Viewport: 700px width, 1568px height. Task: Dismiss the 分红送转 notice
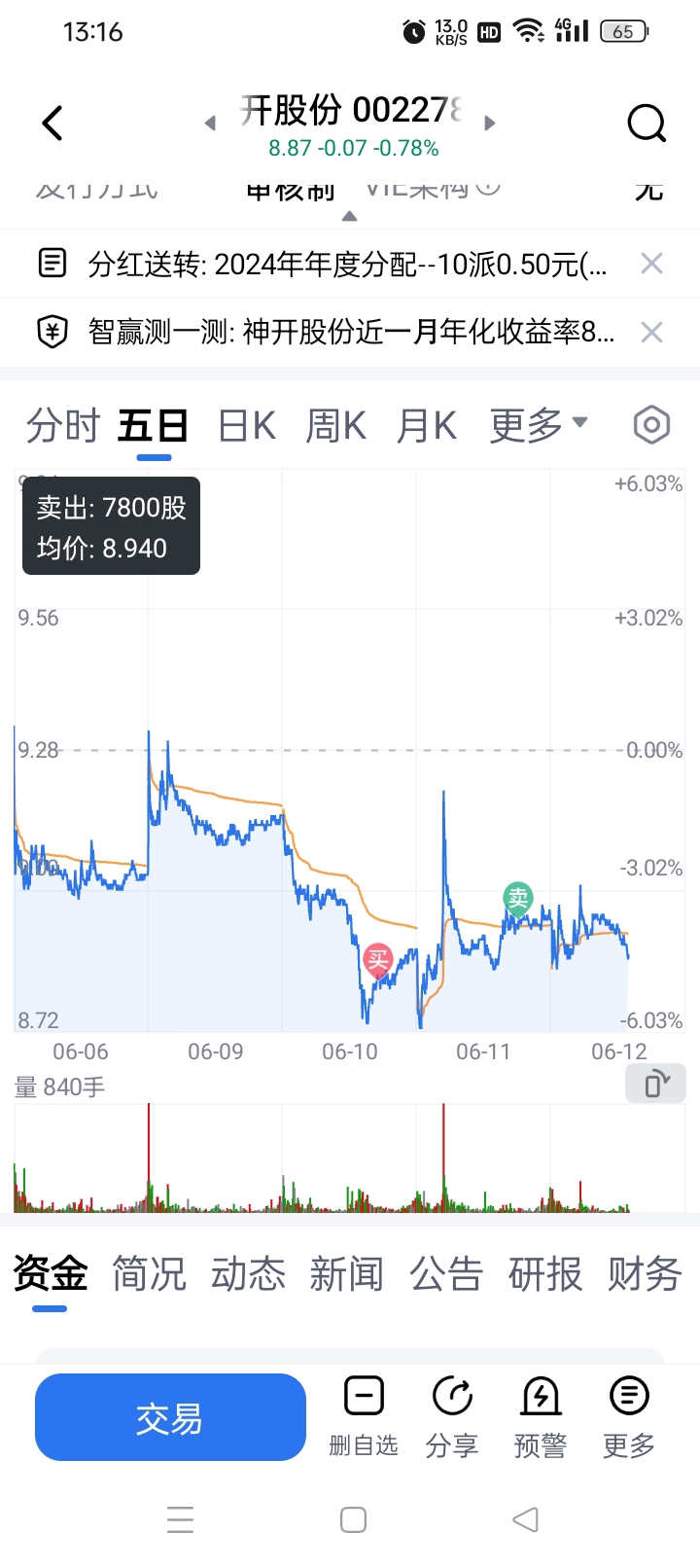pos(651,264)
